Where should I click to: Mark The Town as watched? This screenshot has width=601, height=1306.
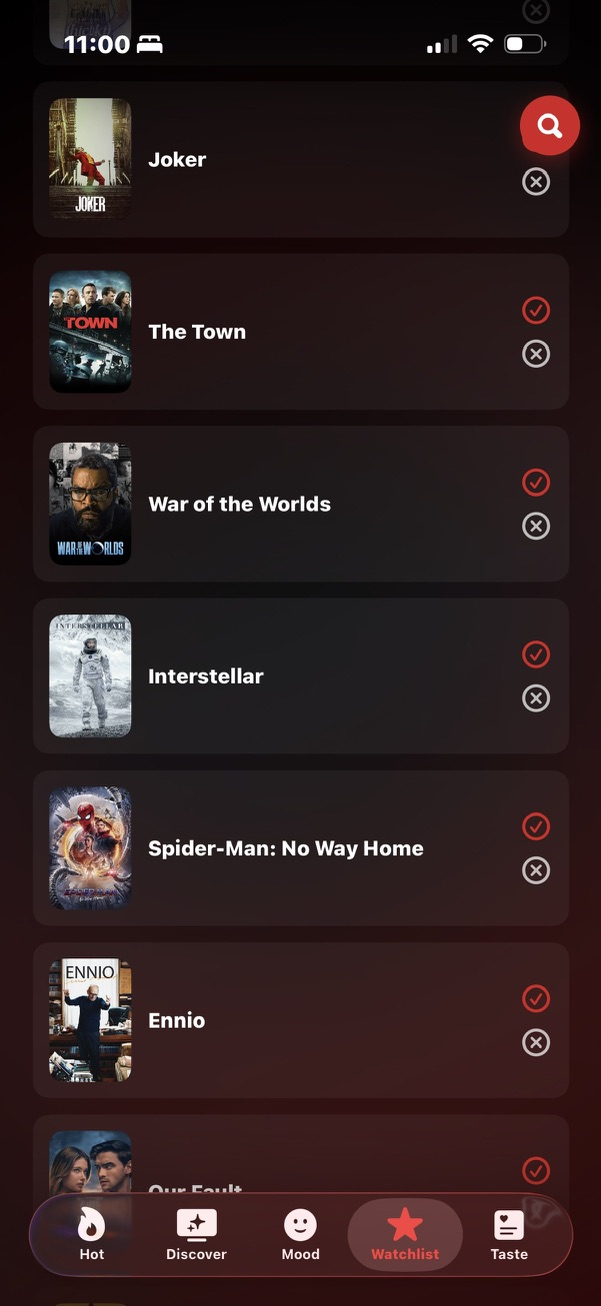tap(536, 310)
